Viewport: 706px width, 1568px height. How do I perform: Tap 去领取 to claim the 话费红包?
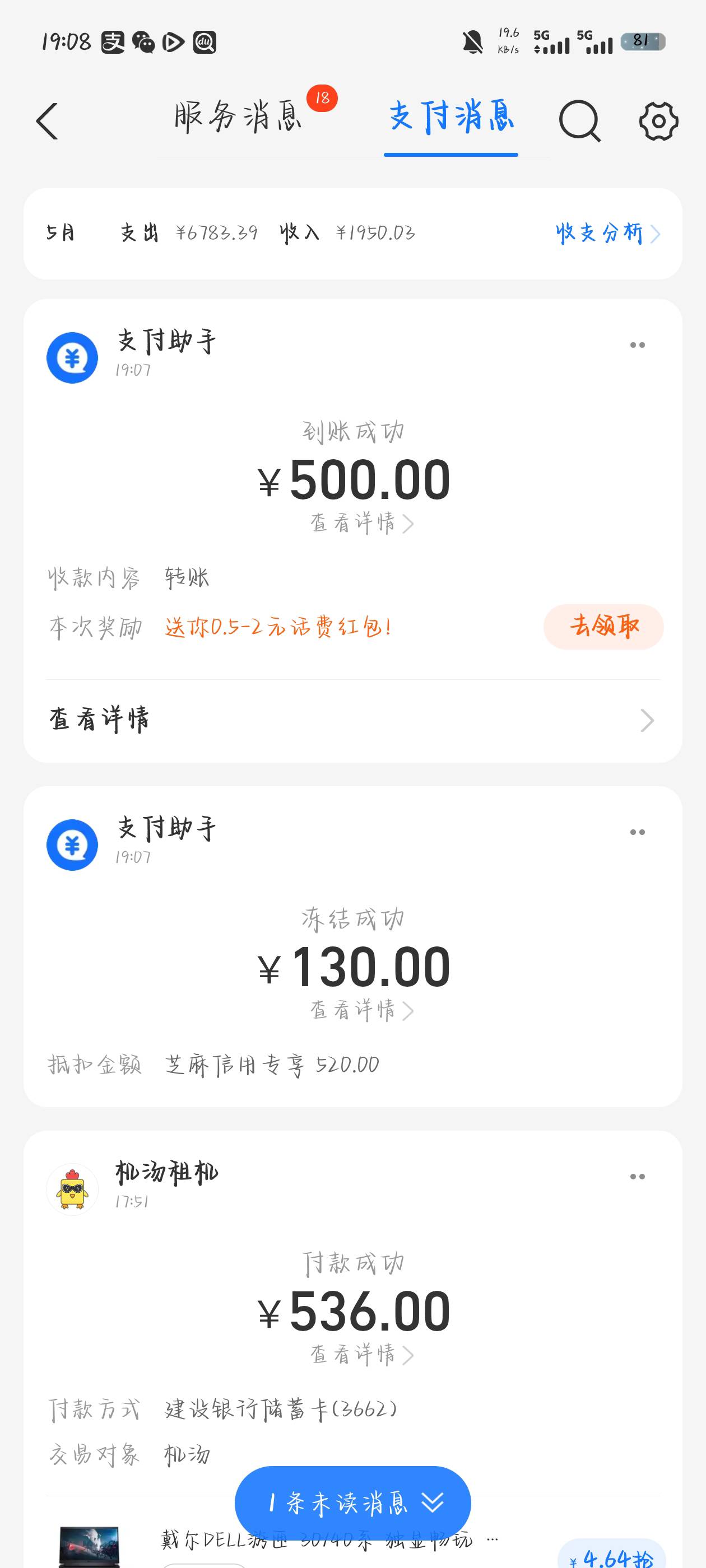[603, 626]
